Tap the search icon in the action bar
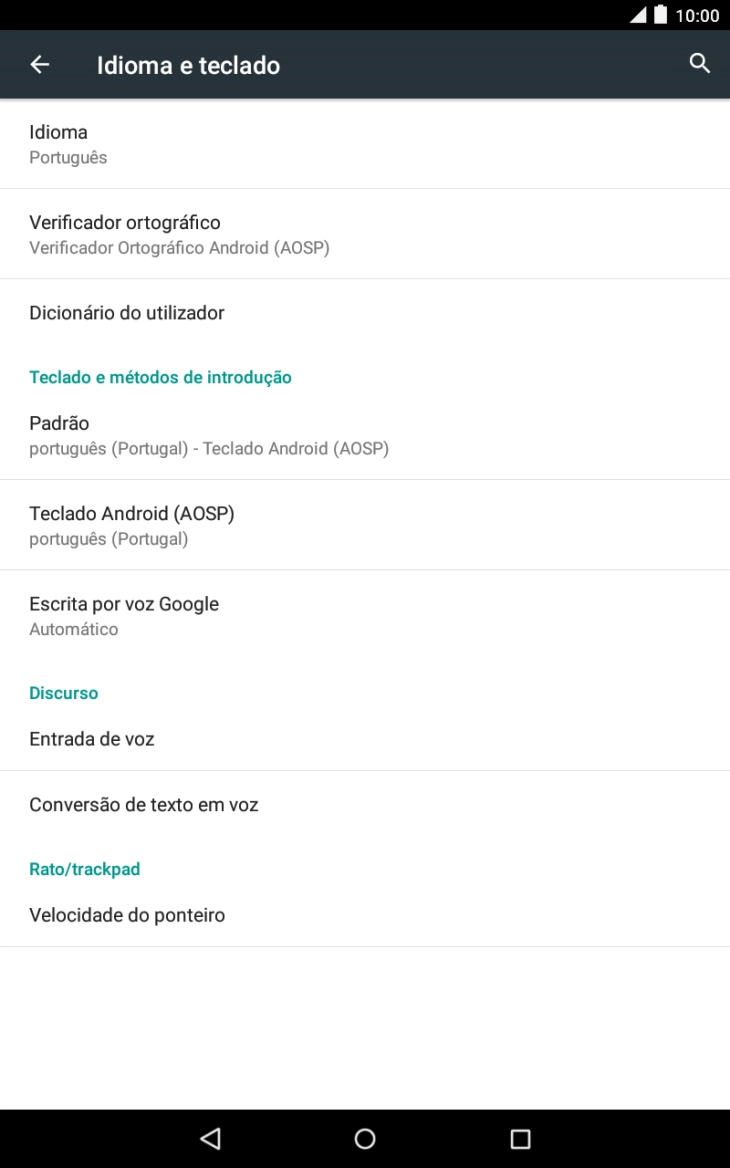This screenshot has height=1168, width=730. point(699,63)
